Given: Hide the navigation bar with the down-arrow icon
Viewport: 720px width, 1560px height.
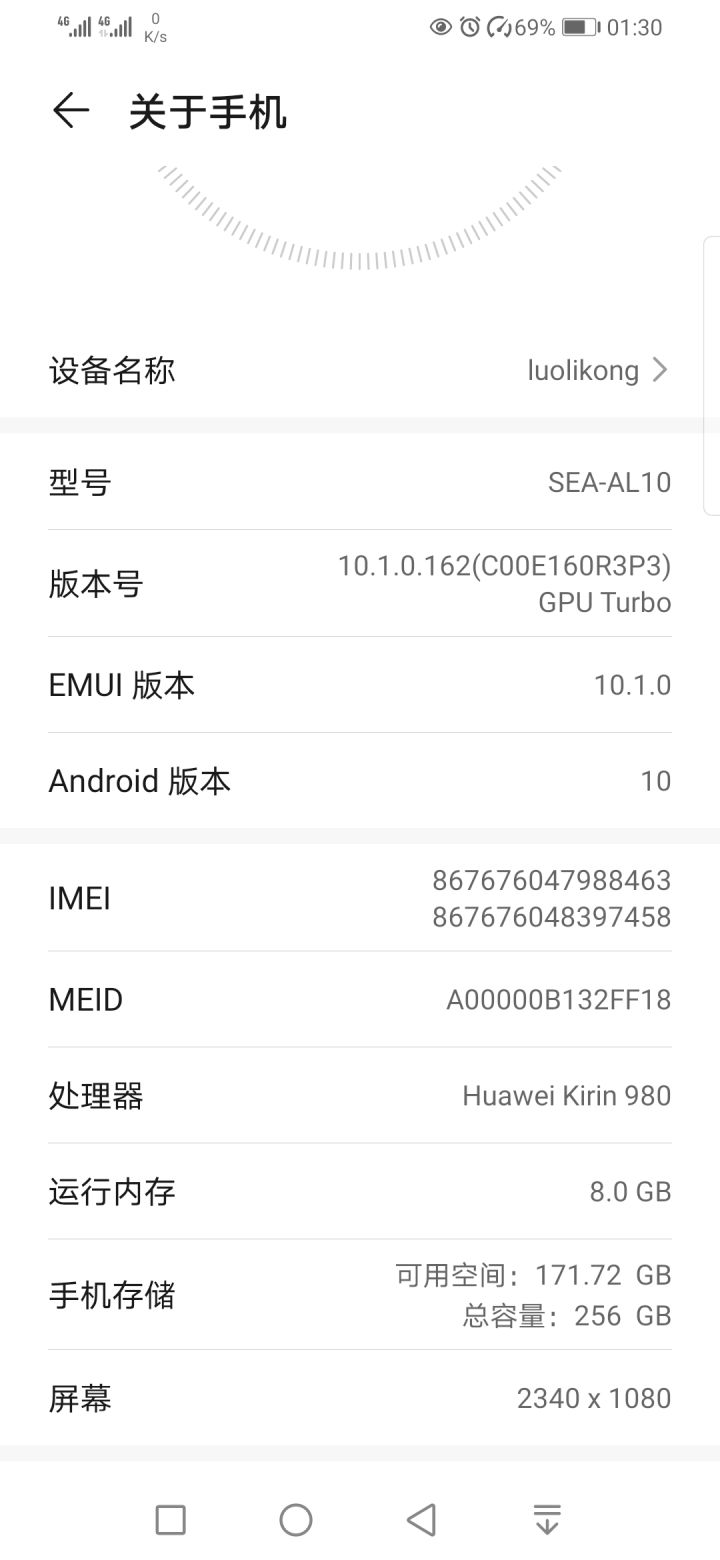Looking at the screenshot, I should (x=547, y=1520).
